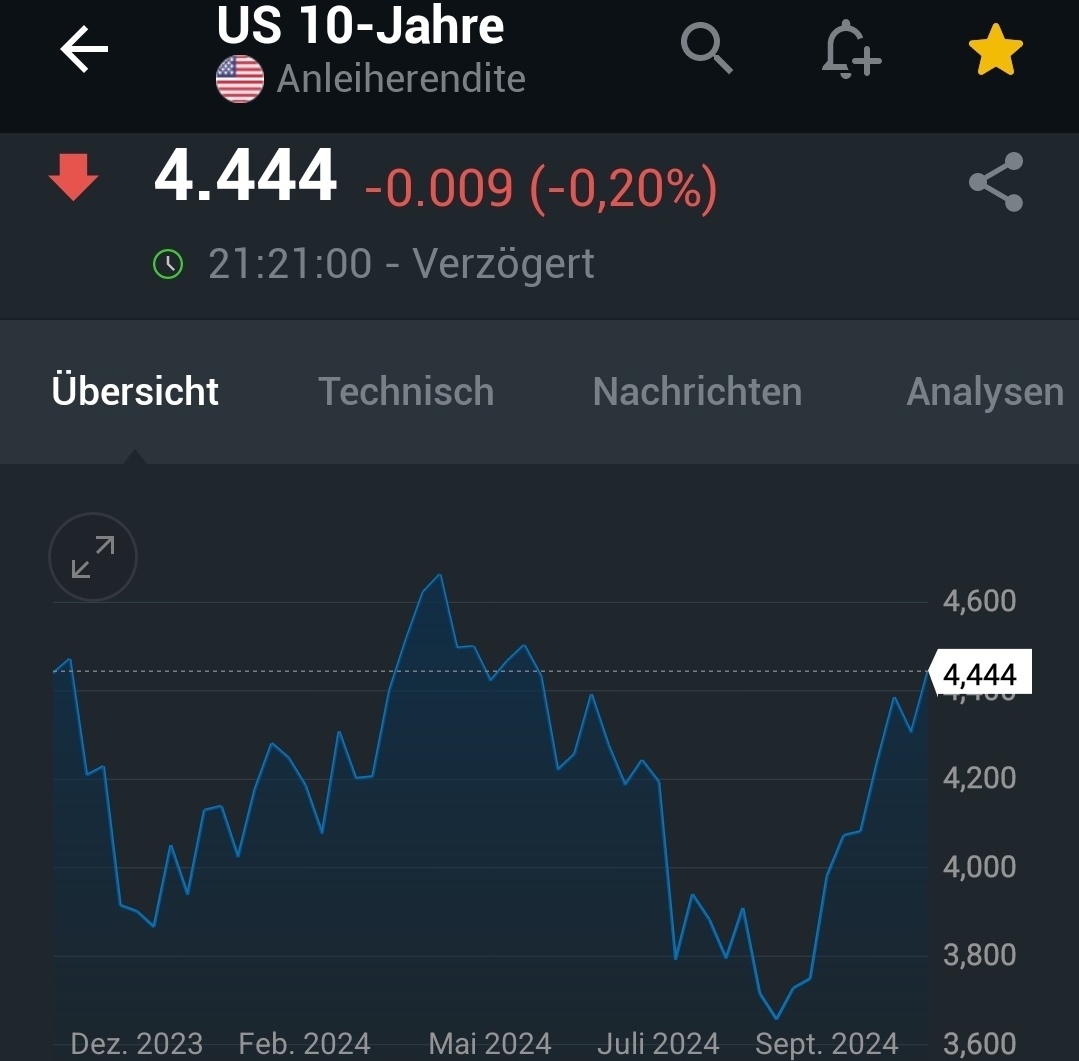Create a price alert with the bell
The height and width of the screenshot is (1061, 1079).
849,49
